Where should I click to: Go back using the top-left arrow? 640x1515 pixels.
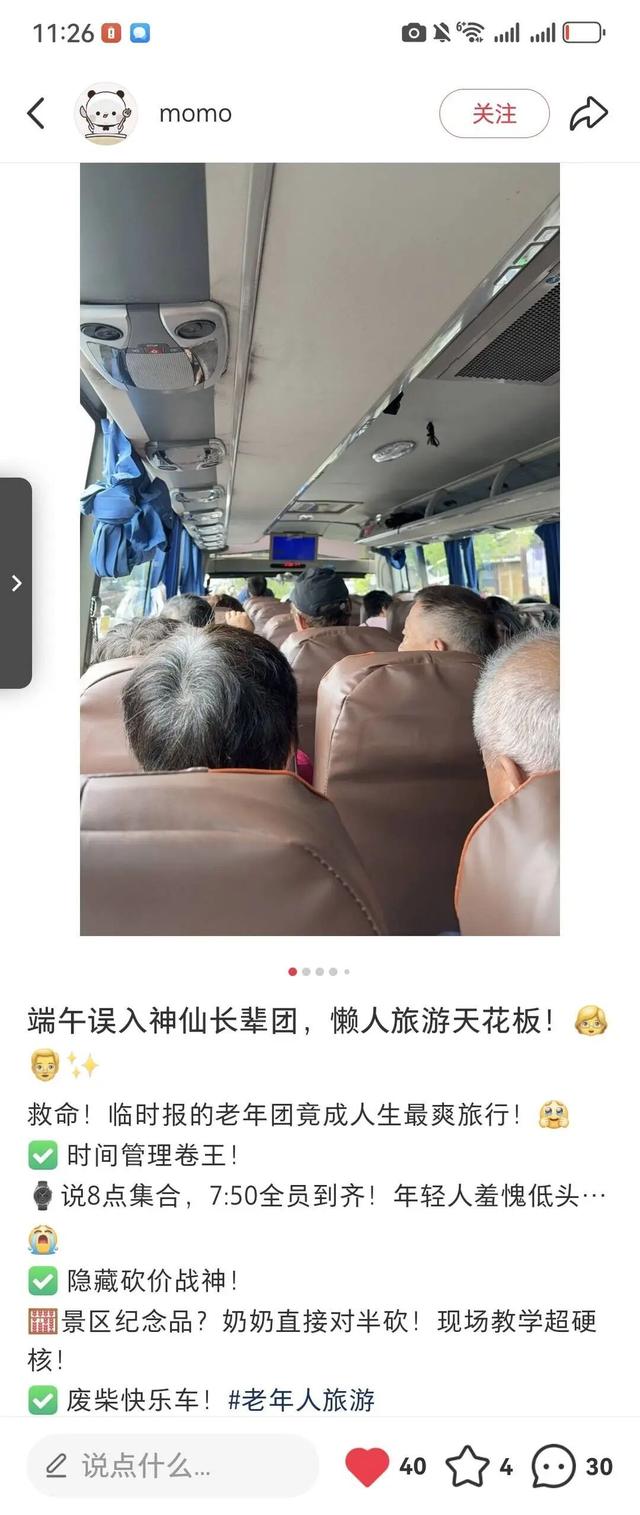pos(36,114)
